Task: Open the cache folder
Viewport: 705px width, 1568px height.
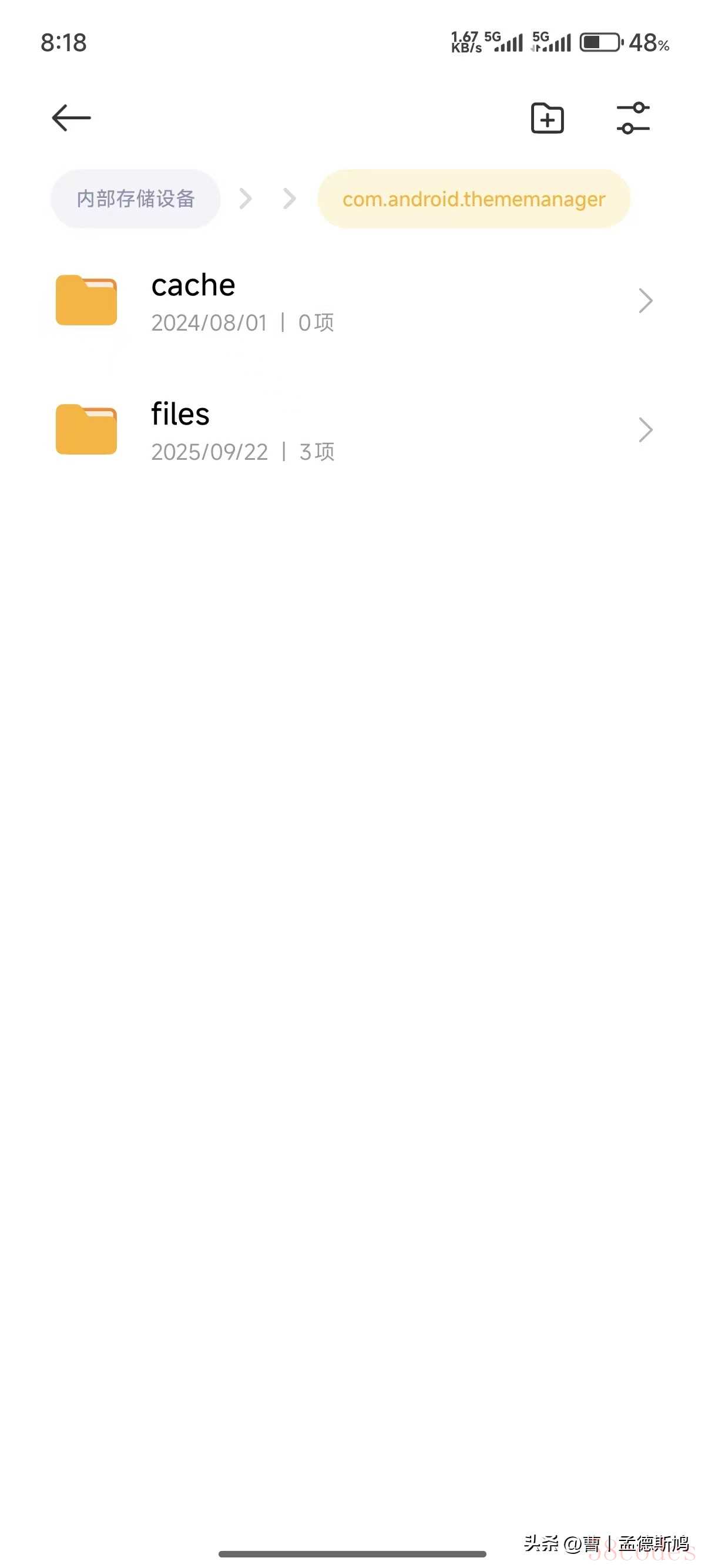Action: coord(352,301)
